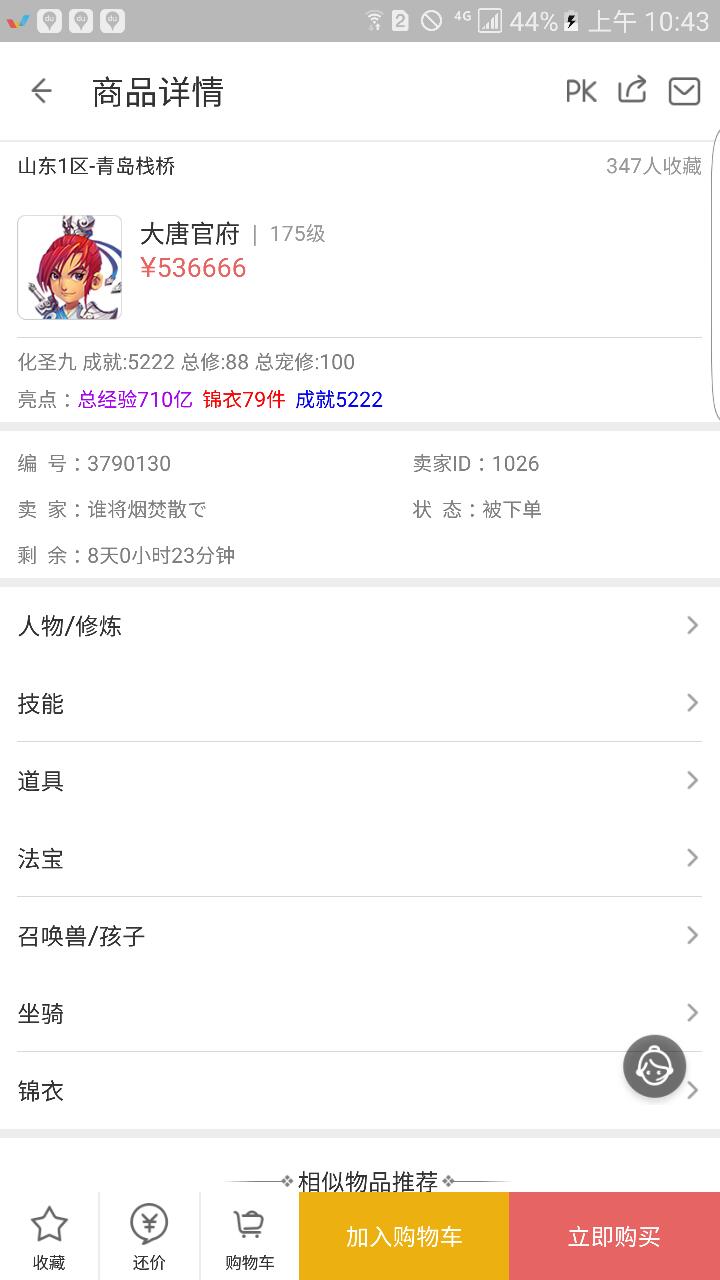Tap the floating customer service avatar
This screenshot has width=720, height=1280.
coord(655,1066)
